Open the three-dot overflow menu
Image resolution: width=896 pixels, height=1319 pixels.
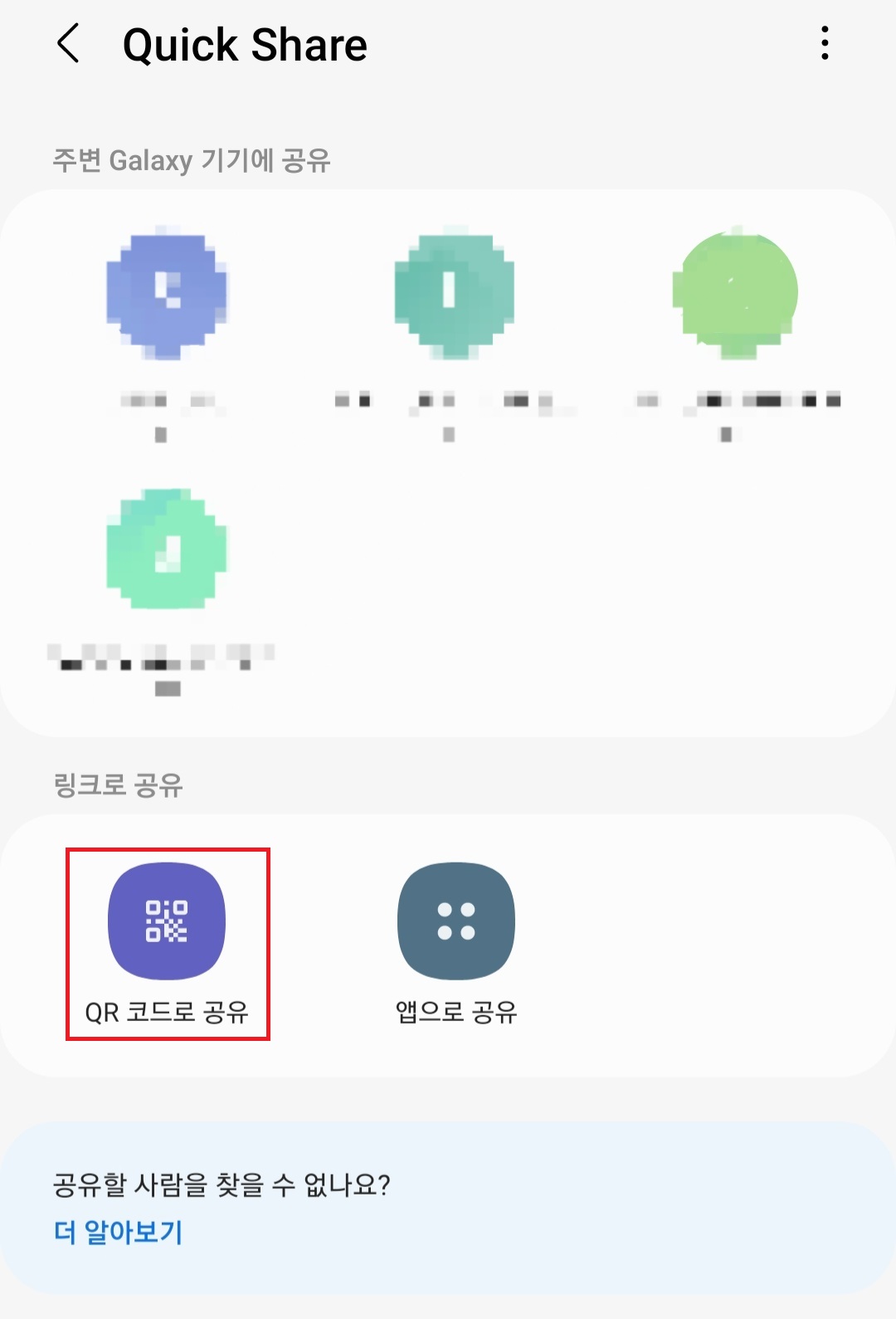824,43
